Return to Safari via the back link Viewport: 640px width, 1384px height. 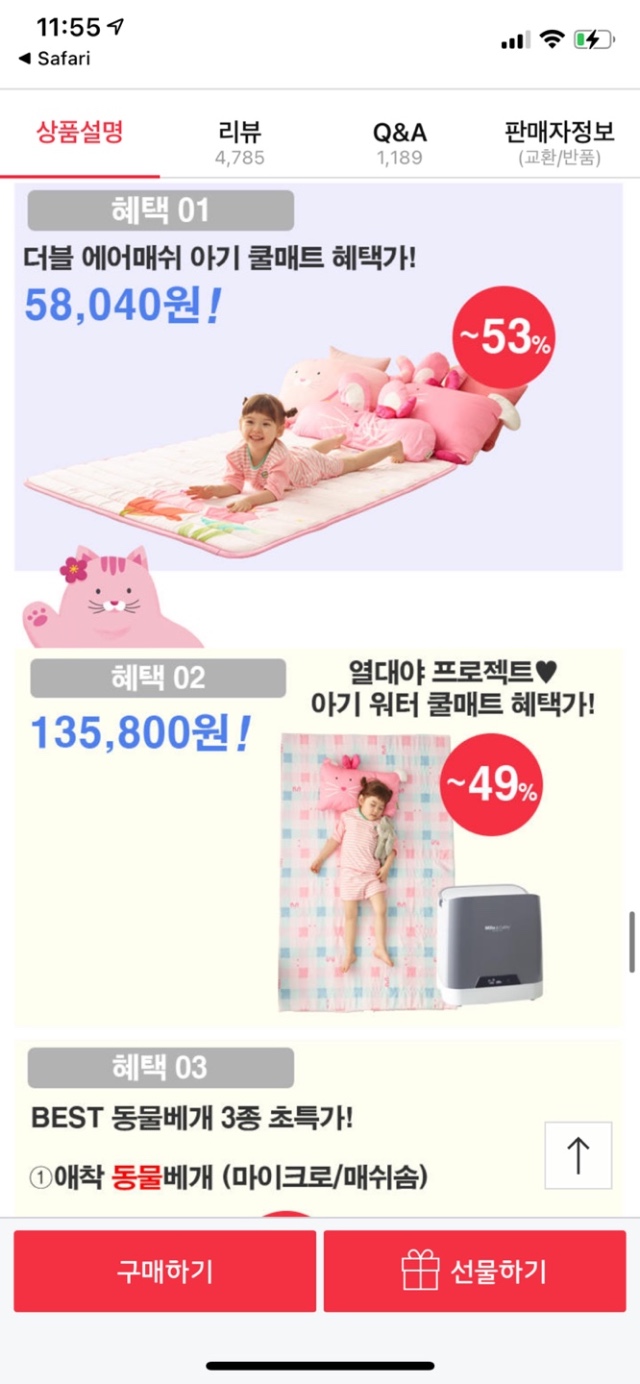[54, 58]
